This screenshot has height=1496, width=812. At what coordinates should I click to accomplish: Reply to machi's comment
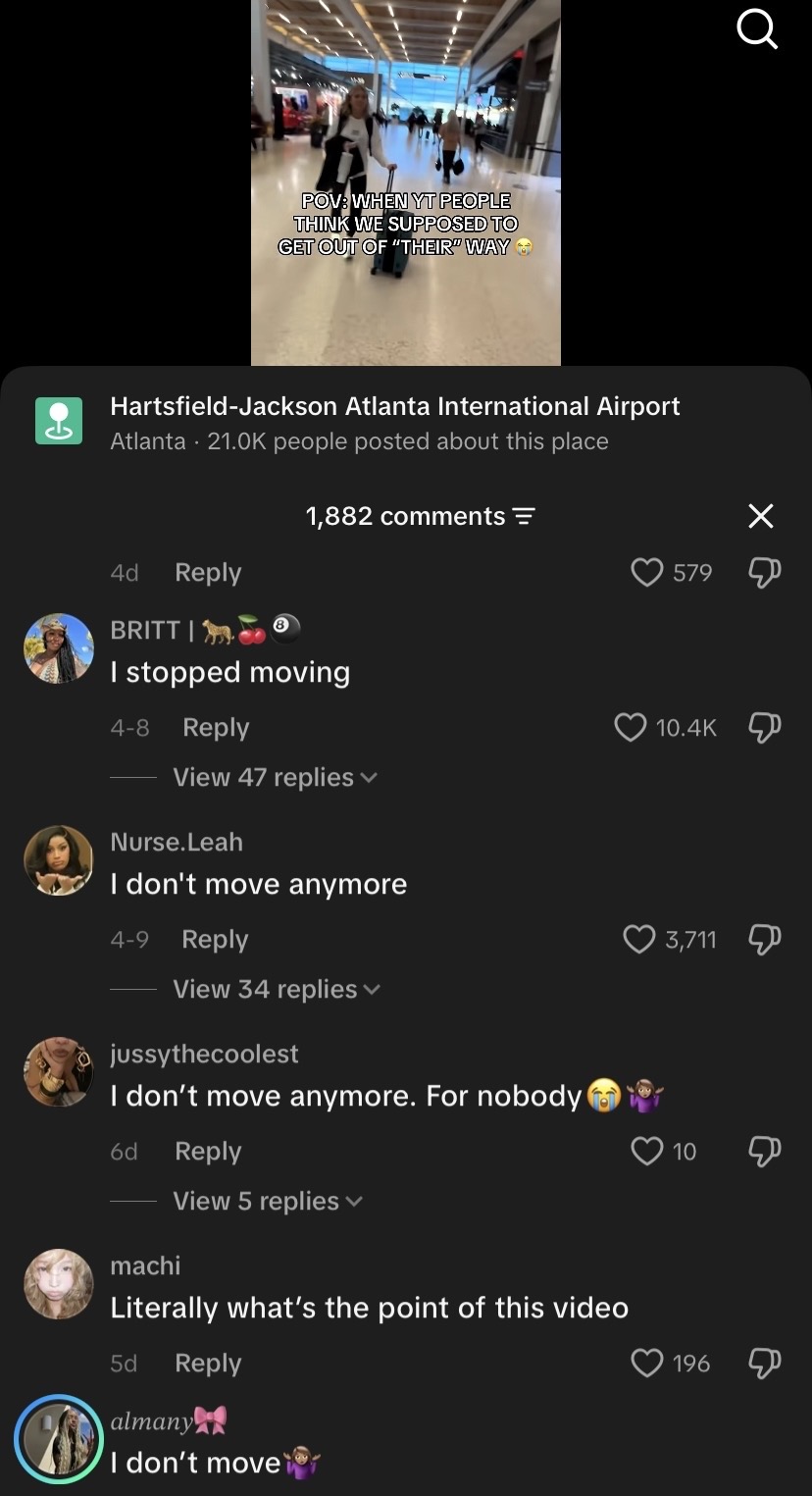click(x=208, y=1363)
